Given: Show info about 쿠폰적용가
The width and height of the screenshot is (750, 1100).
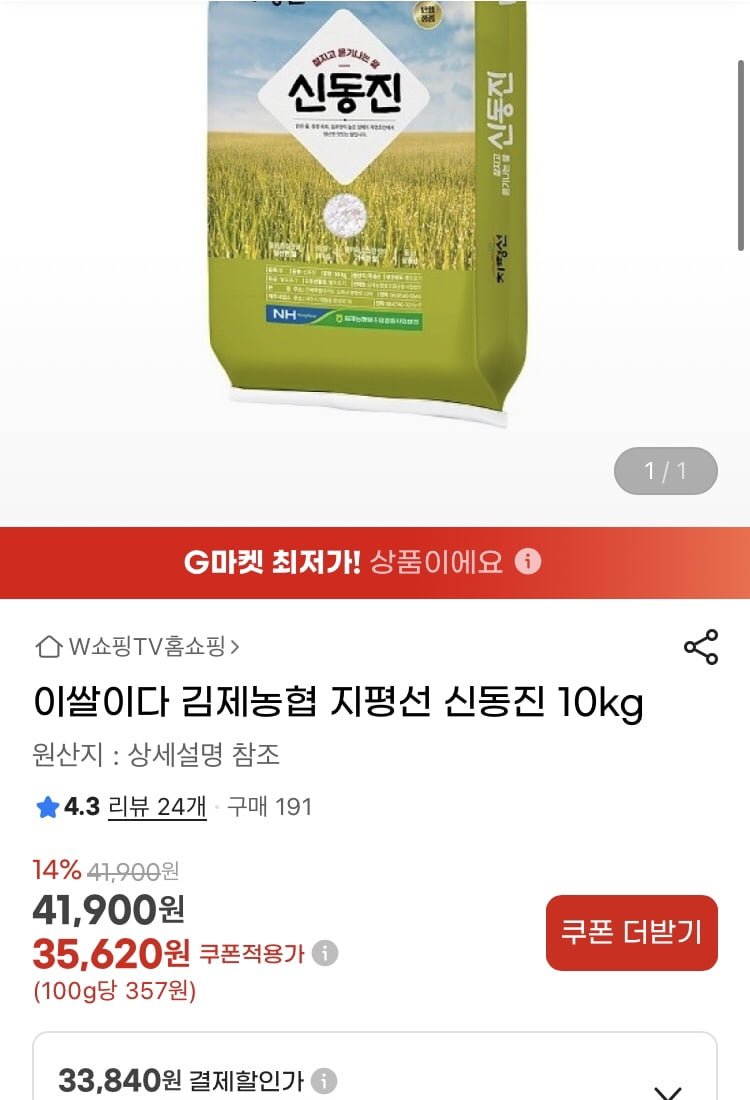Looking at the screenshot, I should (x=325, y=954).
